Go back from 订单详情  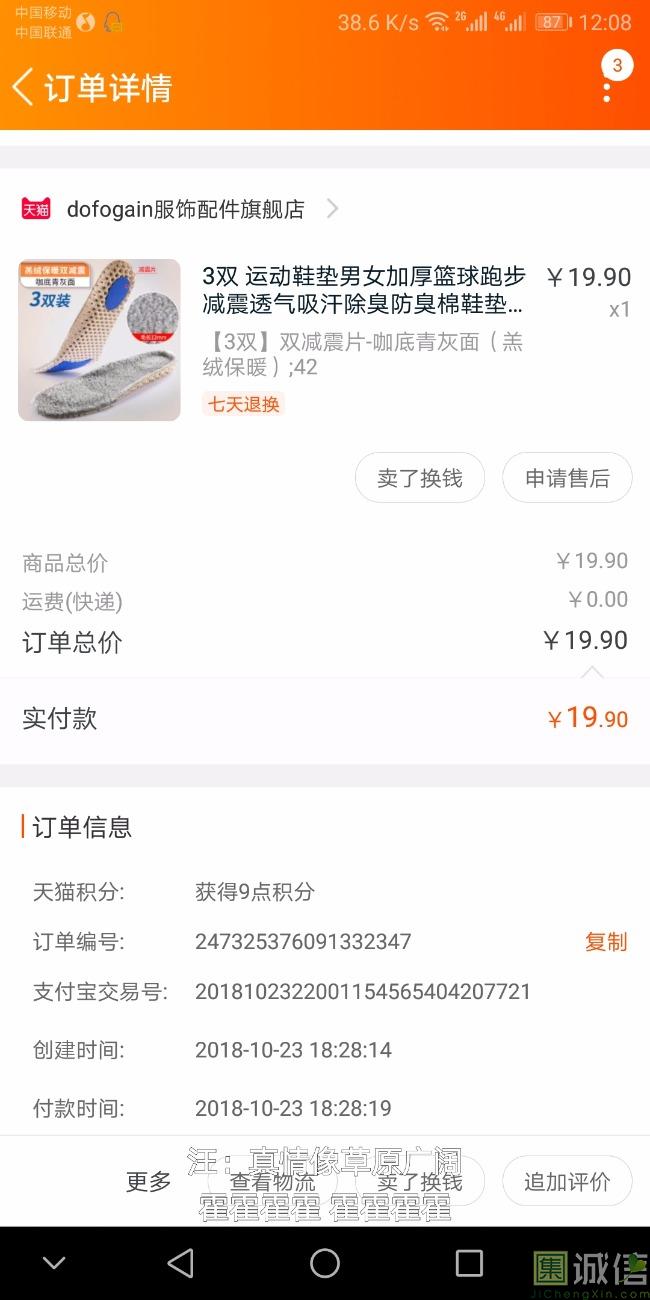pyautogui.click(x=24, y=87)
